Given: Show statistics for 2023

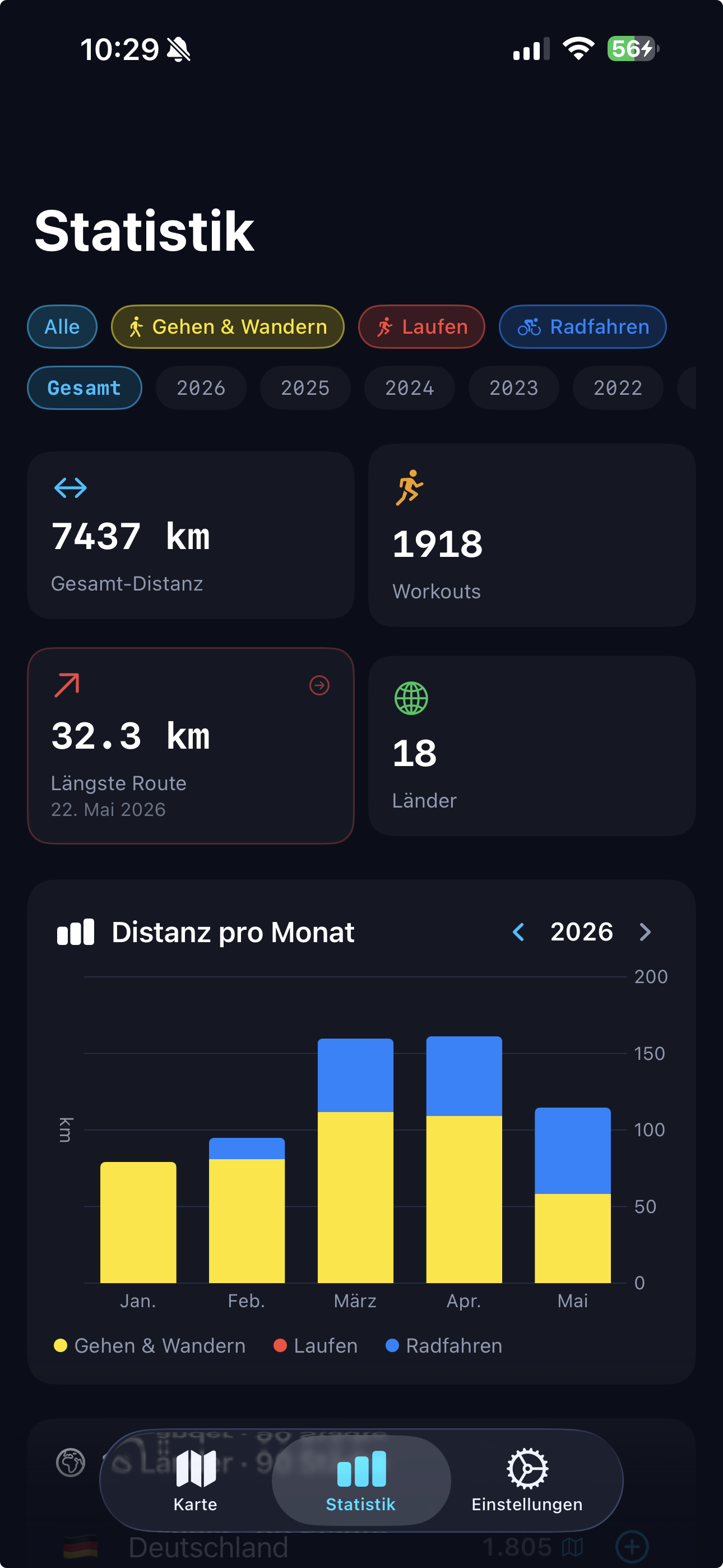Looking at the screenshot, I should pos(513,388).
